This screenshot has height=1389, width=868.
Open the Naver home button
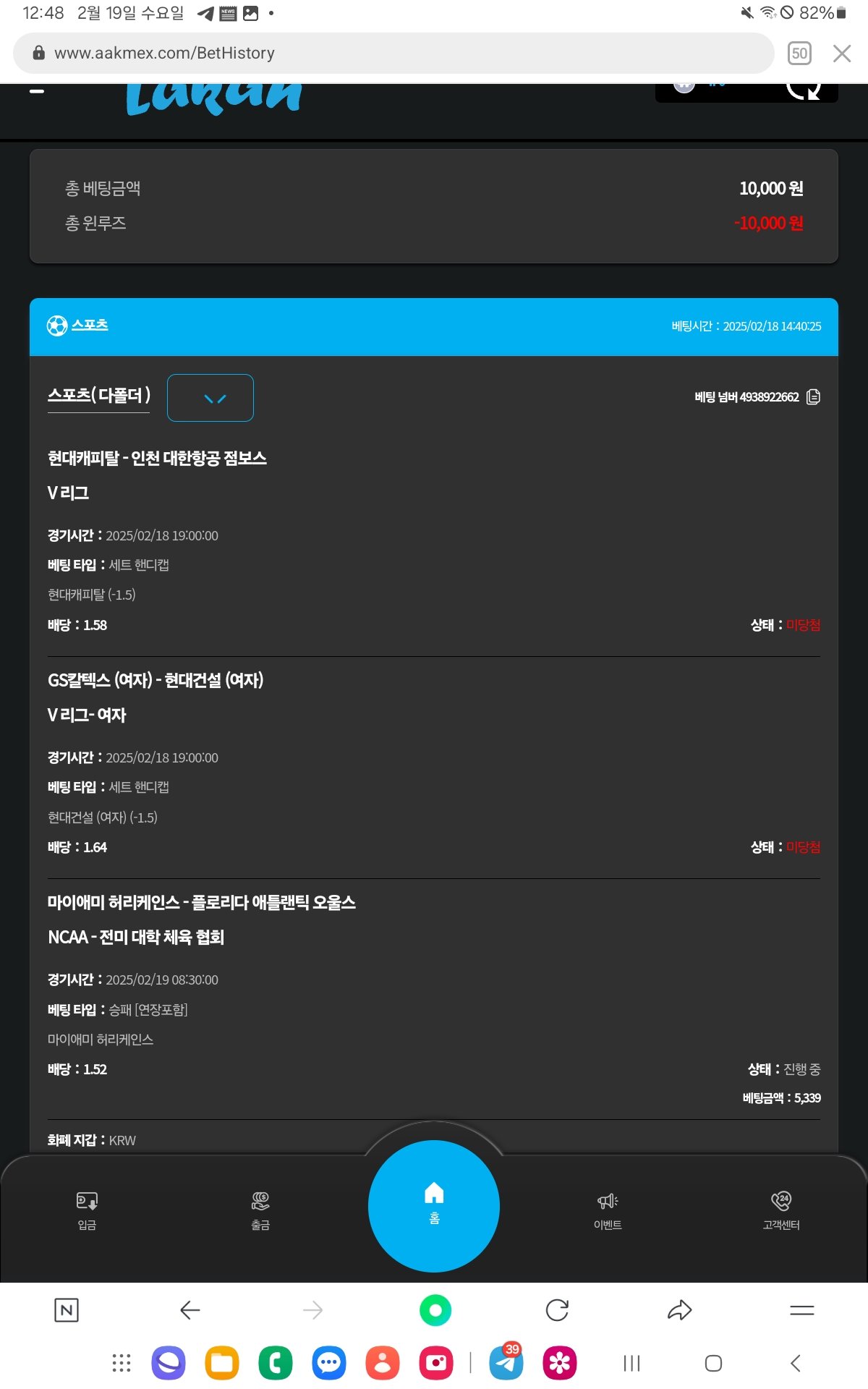(67, 1309)
